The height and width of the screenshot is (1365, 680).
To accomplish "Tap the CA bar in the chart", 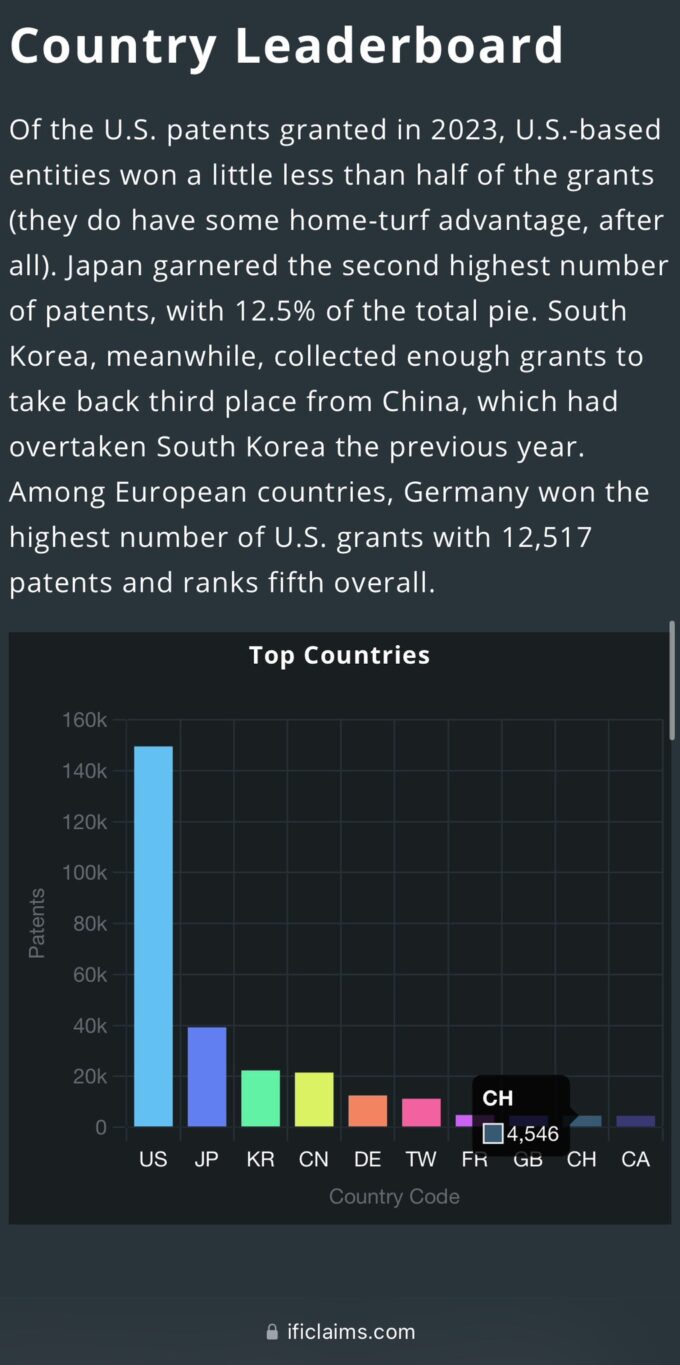I will click(635, 1121).
